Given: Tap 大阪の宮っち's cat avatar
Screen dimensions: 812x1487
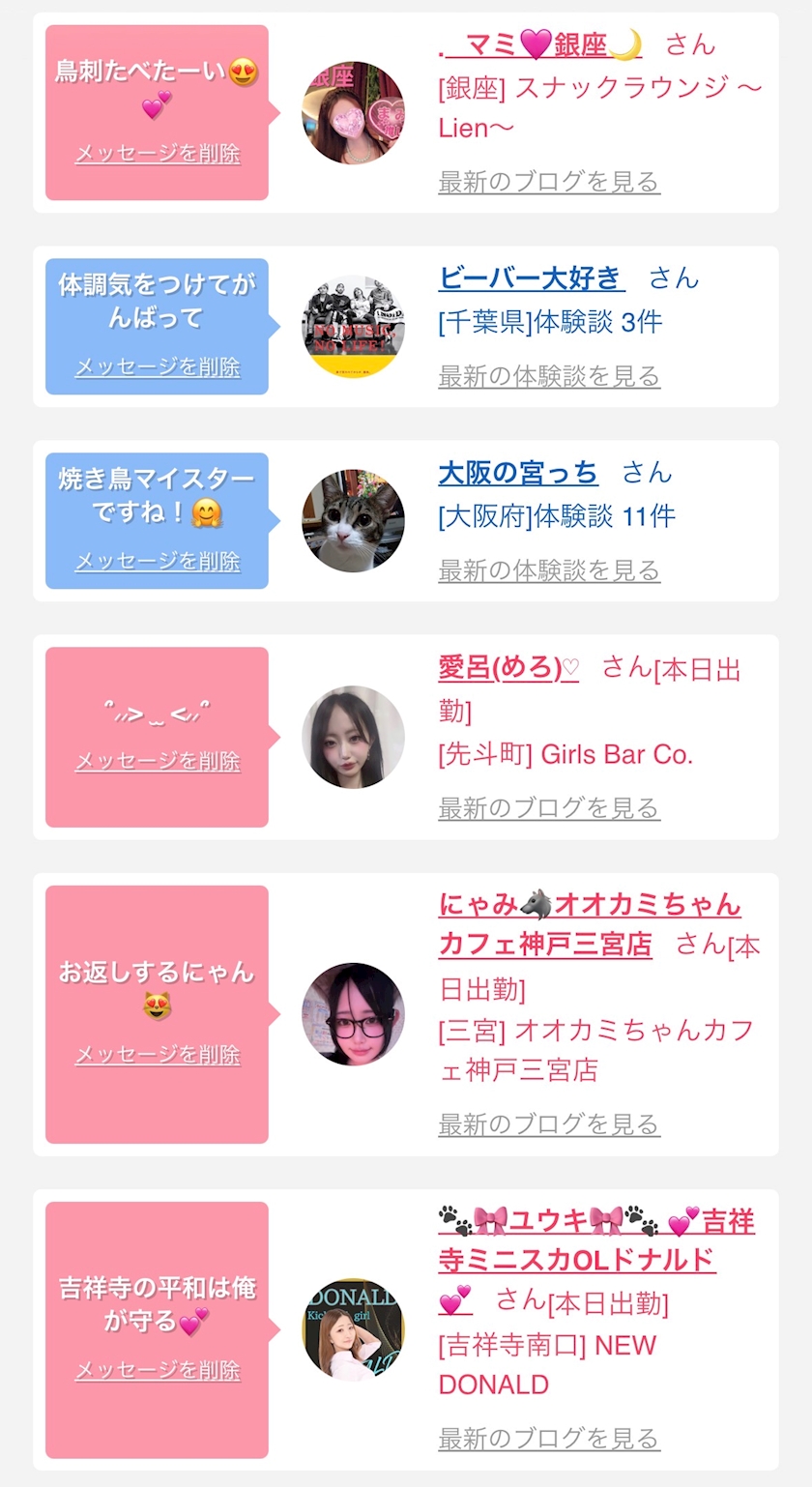Looking at the screenshot, I should coord(353,521).
